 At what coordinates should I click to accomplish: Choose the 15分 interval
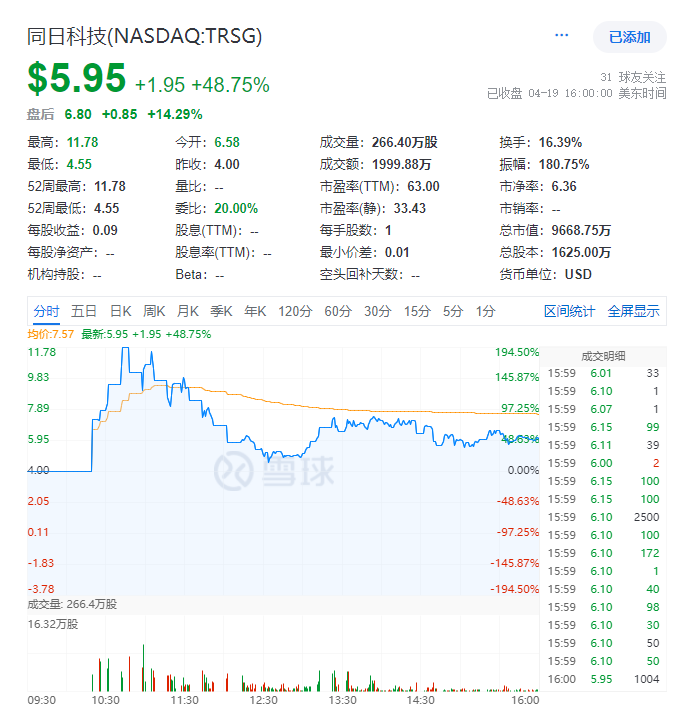pyautogui.click(x=417, y=312)
